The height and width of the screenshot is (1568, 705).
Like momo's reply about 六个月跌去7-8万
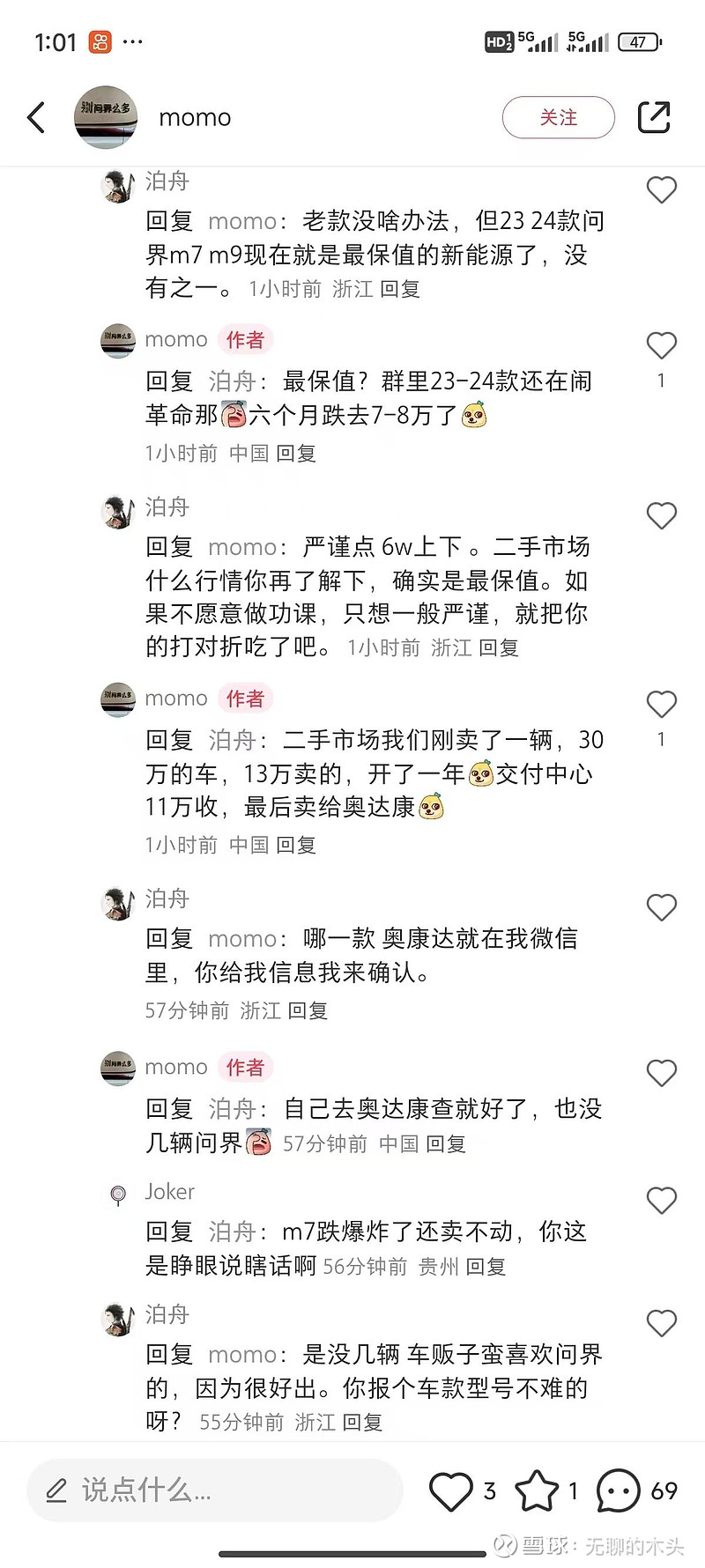click(661, 345)
